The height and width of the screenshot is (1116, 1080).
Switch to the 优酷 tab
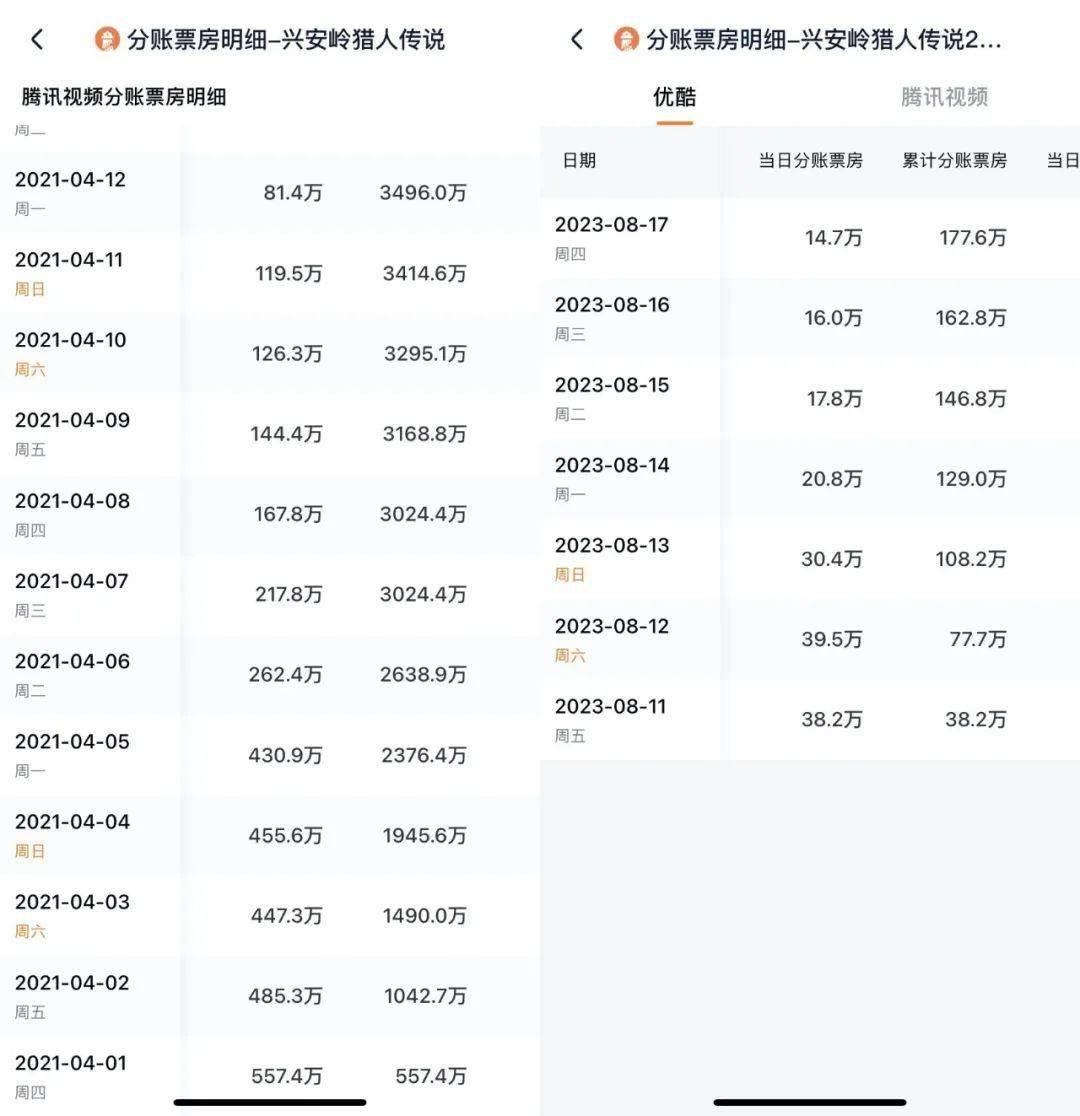(x=674, y=97)
